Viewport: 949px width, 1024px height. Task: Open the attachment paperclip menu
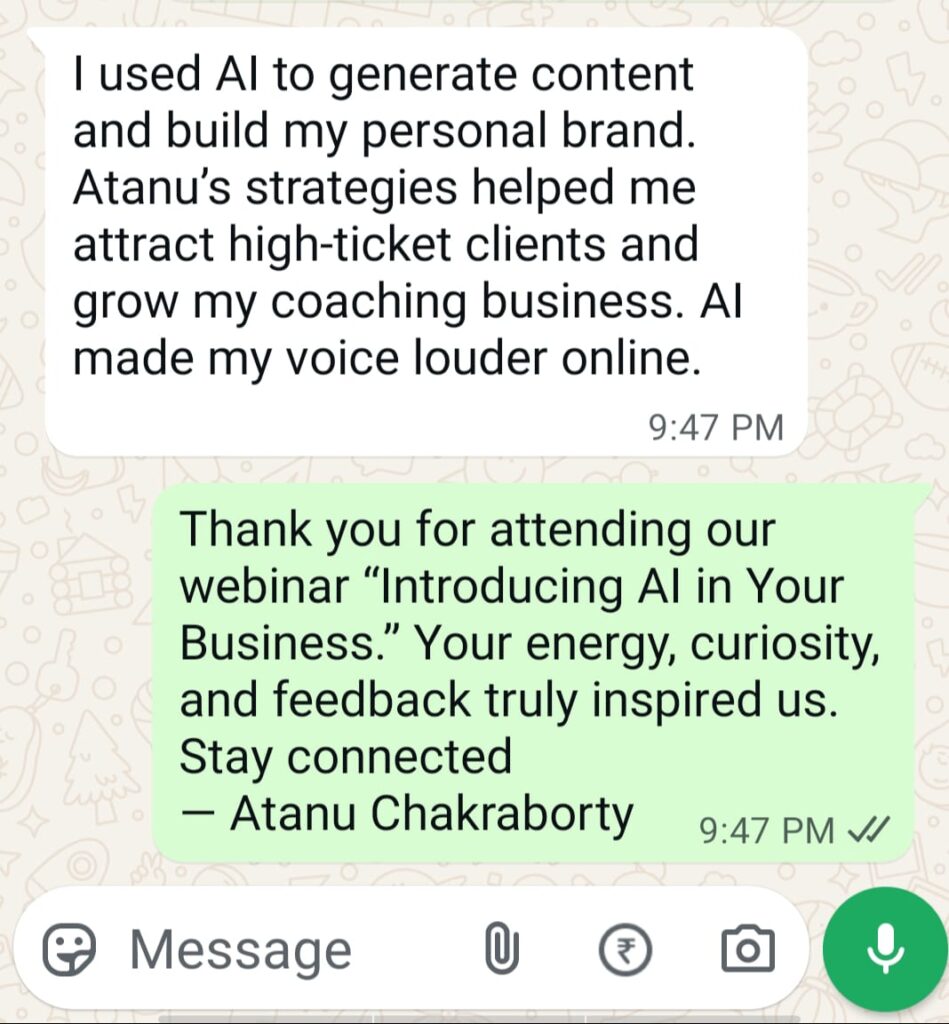coord(502,948)
